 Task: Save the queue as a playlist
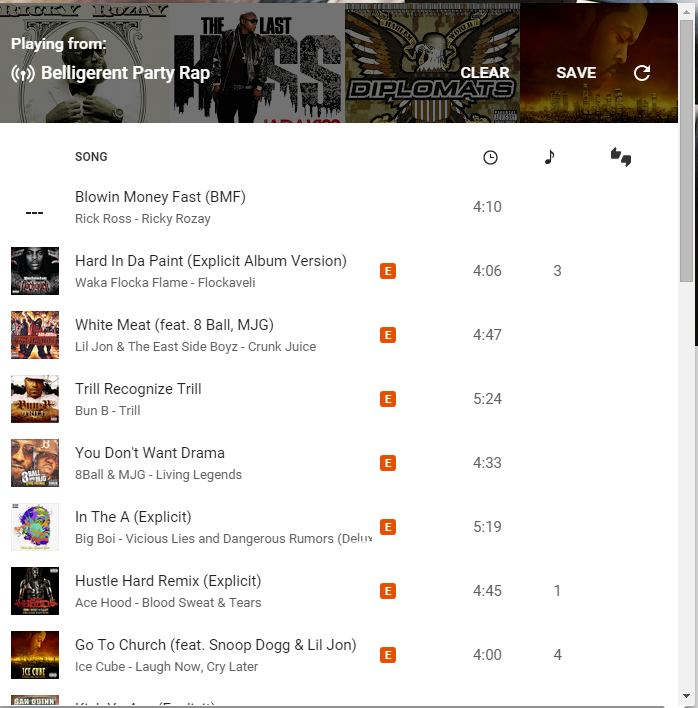(576, 73)
